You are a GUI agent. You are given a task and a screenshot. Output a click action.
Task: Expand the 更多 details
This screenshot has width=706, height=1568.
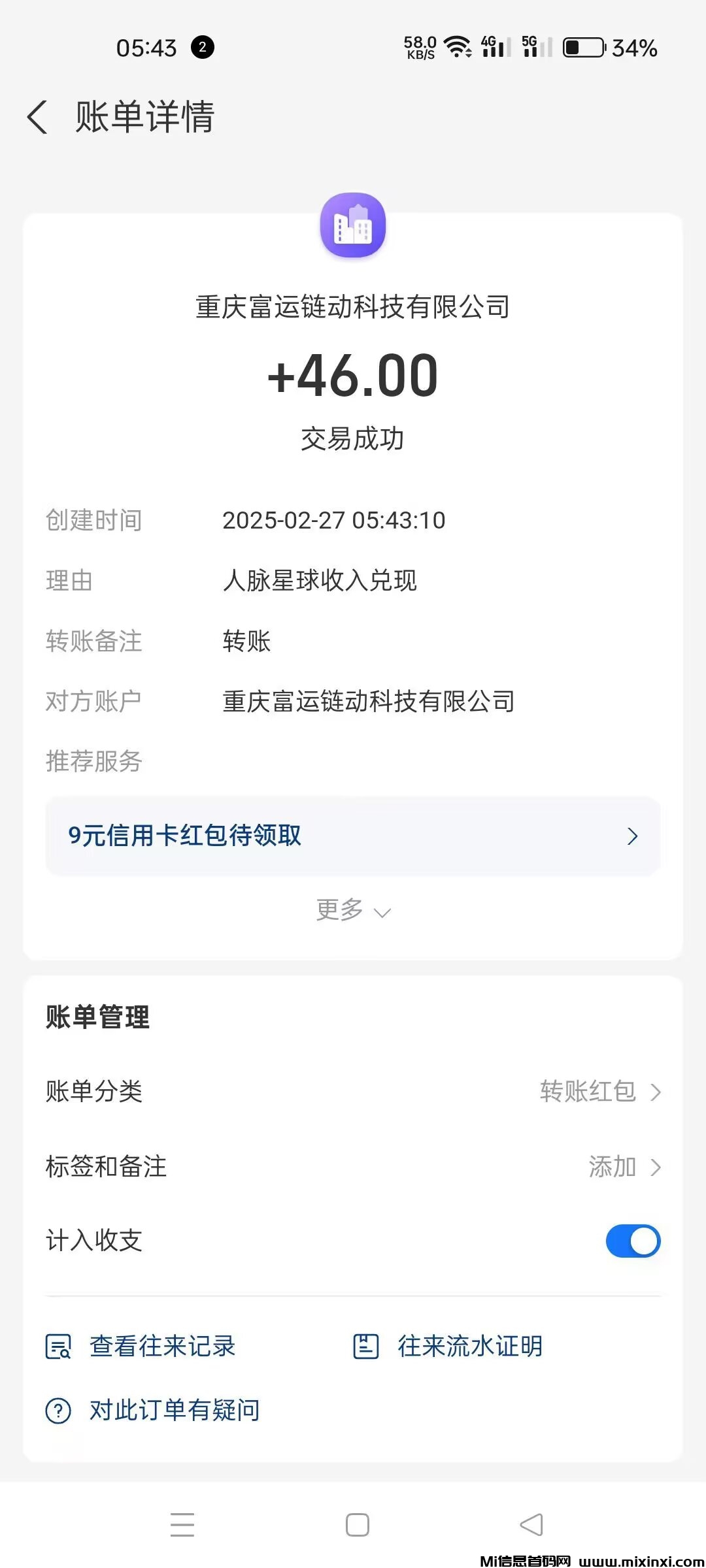click(x=353, y=910)
